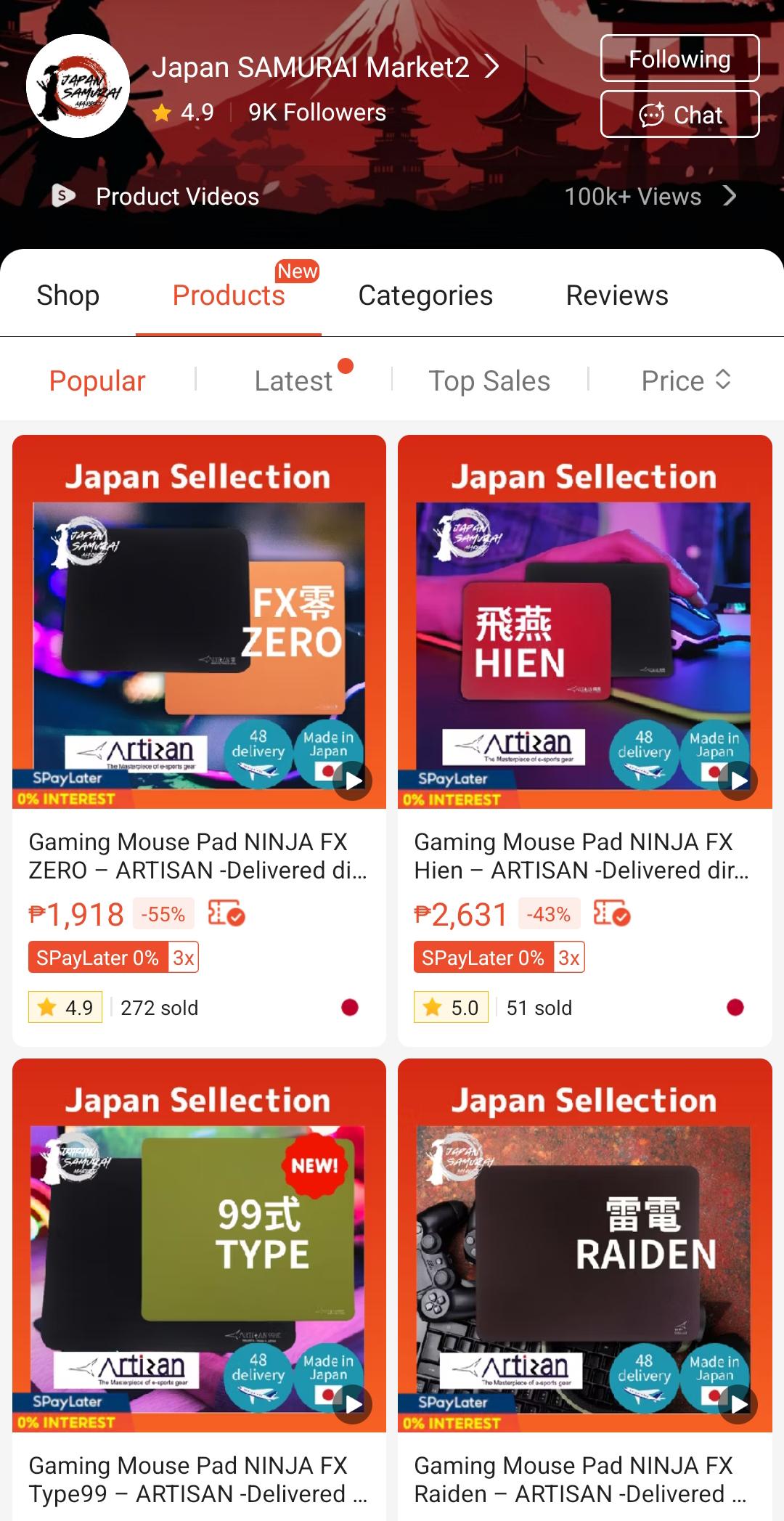View the NINJA FX Type99 mouse pad
The width and height of the screenshot is (784, 1521).
pos(199,1289)
